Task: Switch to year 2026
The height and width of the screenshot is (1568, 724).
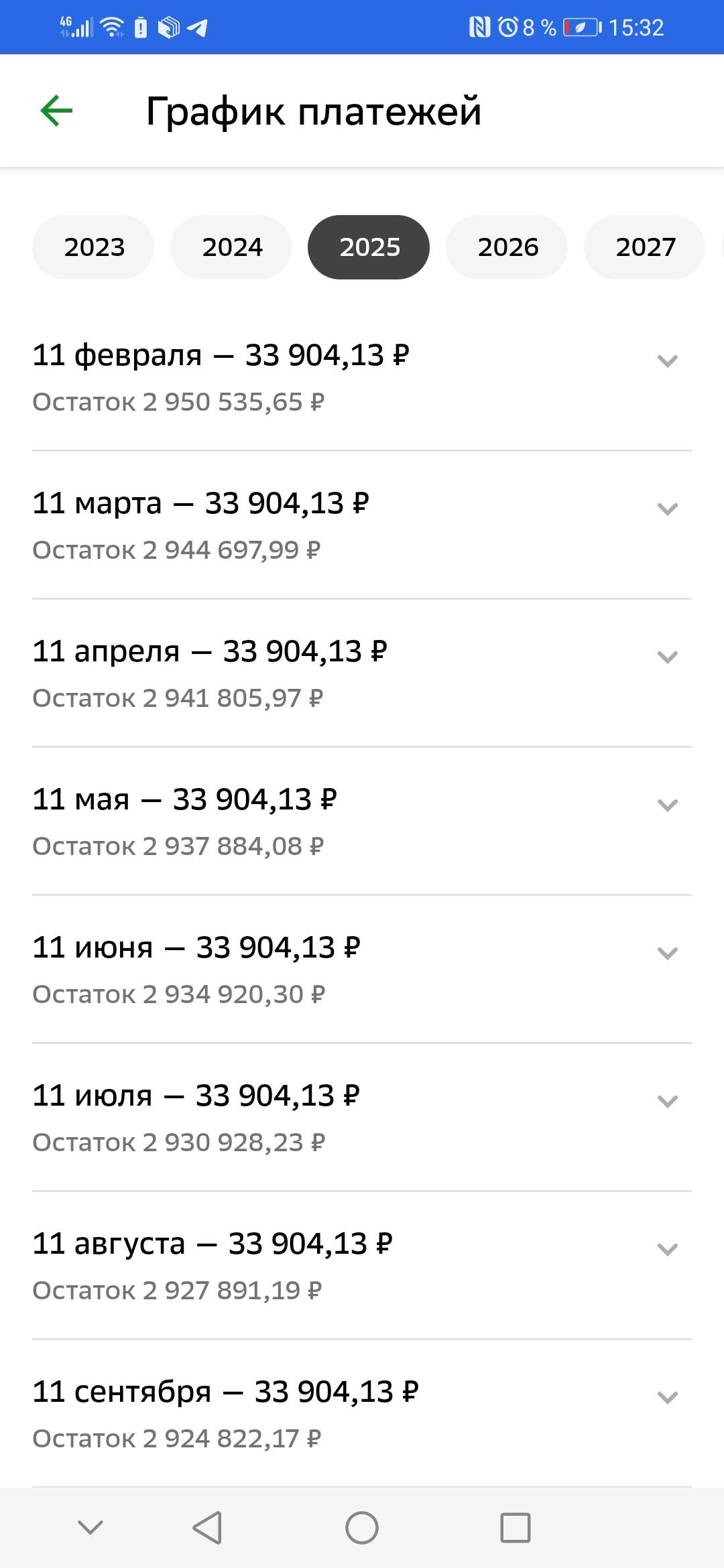Action: coord(507,247)
